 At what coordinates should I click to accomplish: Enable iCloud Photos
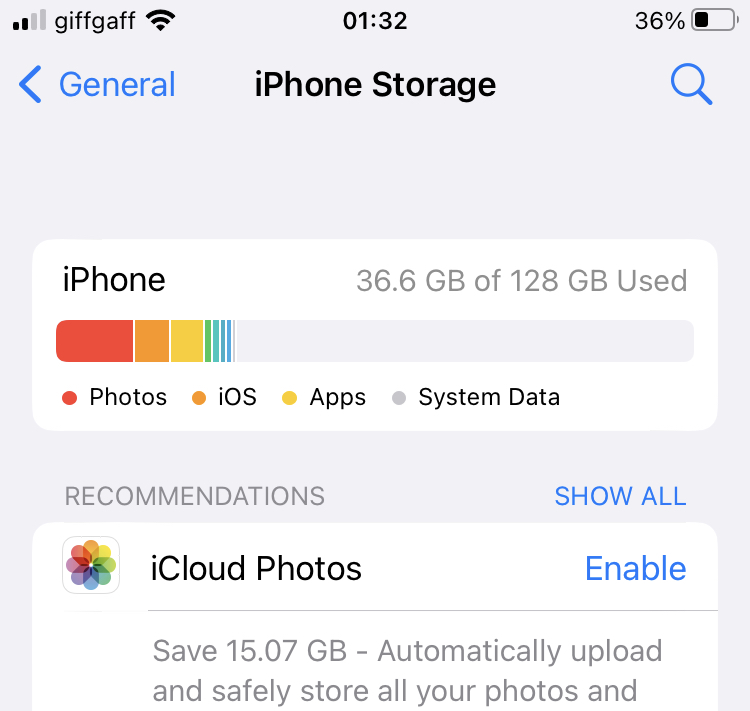coord(635,568)
